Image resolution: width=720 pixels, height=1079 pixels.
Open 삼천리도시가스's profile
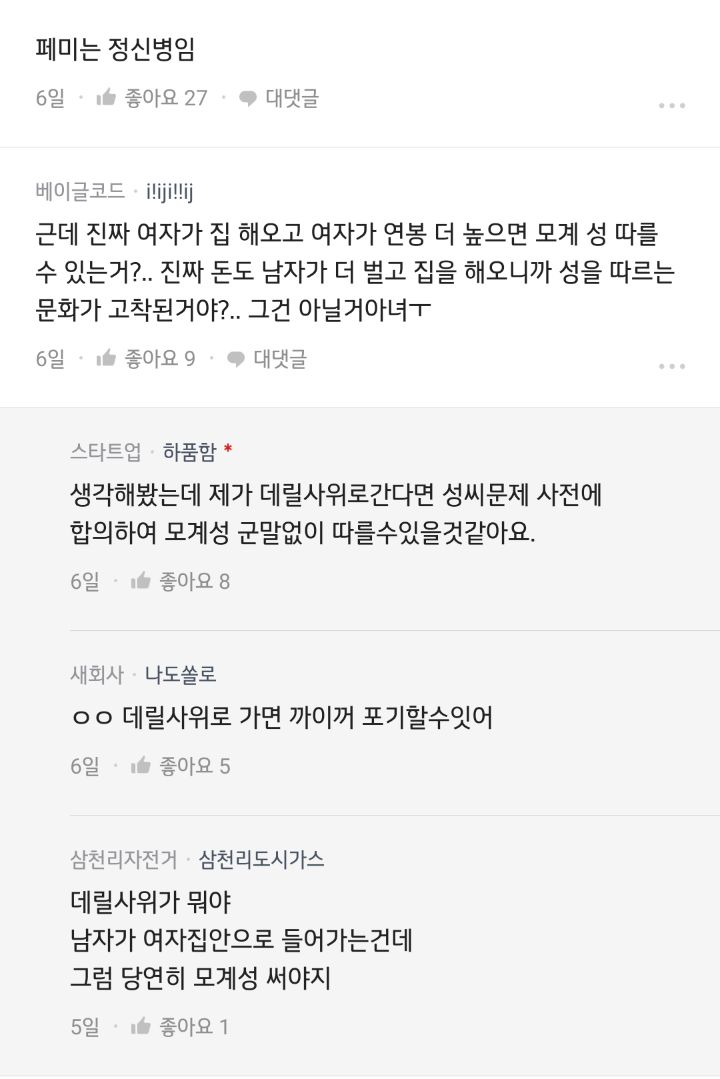263,858
